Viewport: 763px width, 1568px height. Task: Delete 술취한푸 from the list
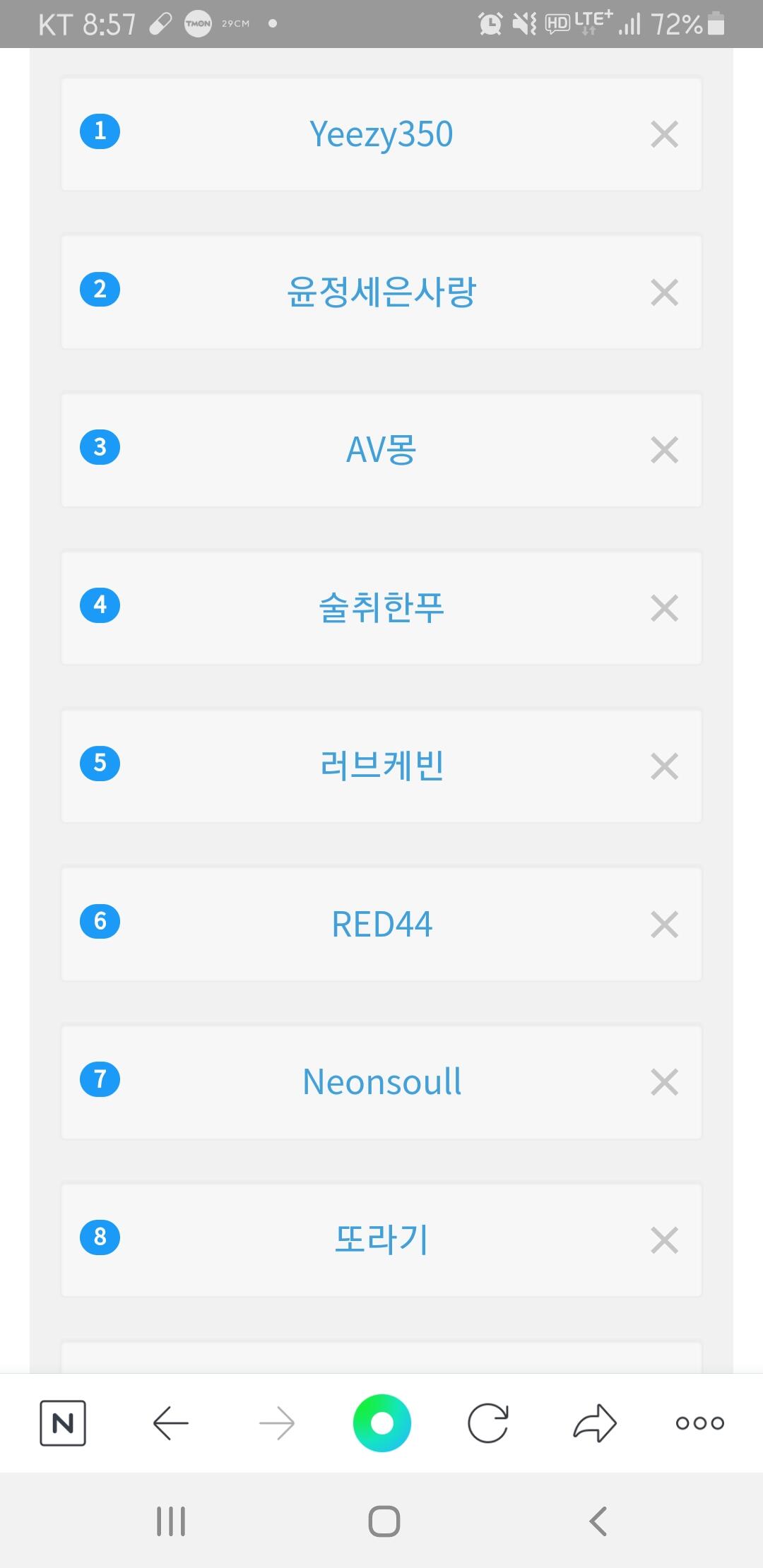coord(664,608)
